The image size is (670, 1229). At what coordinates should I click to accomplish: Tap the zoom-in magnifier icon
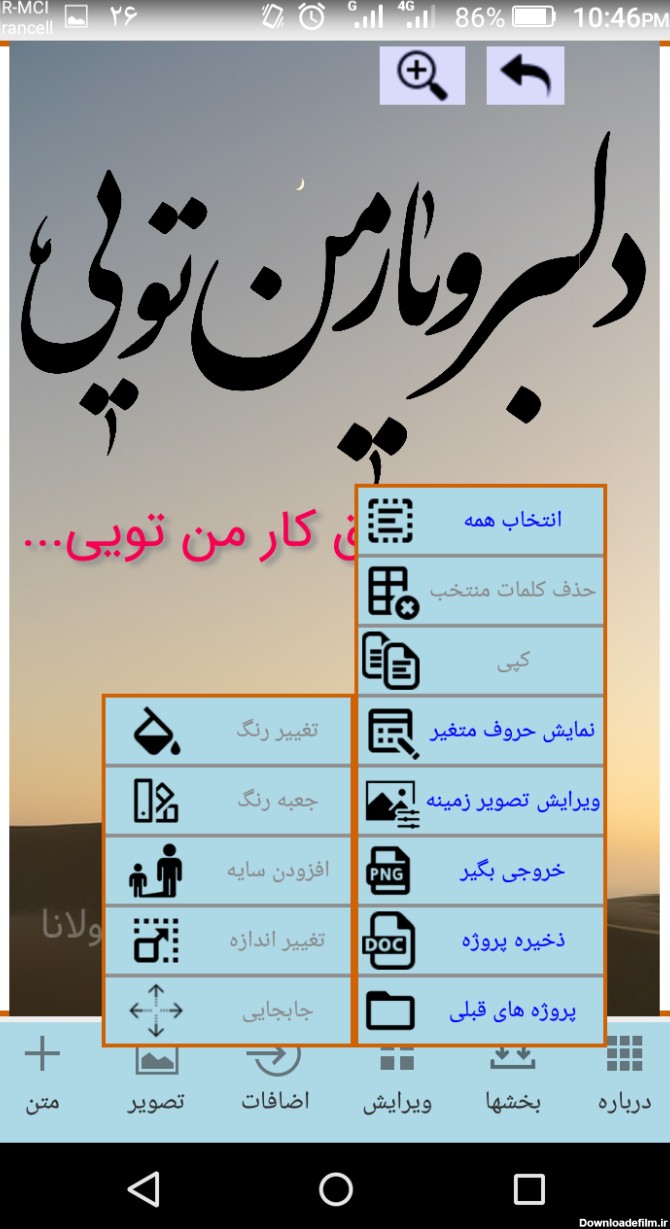tap(422, 75)
